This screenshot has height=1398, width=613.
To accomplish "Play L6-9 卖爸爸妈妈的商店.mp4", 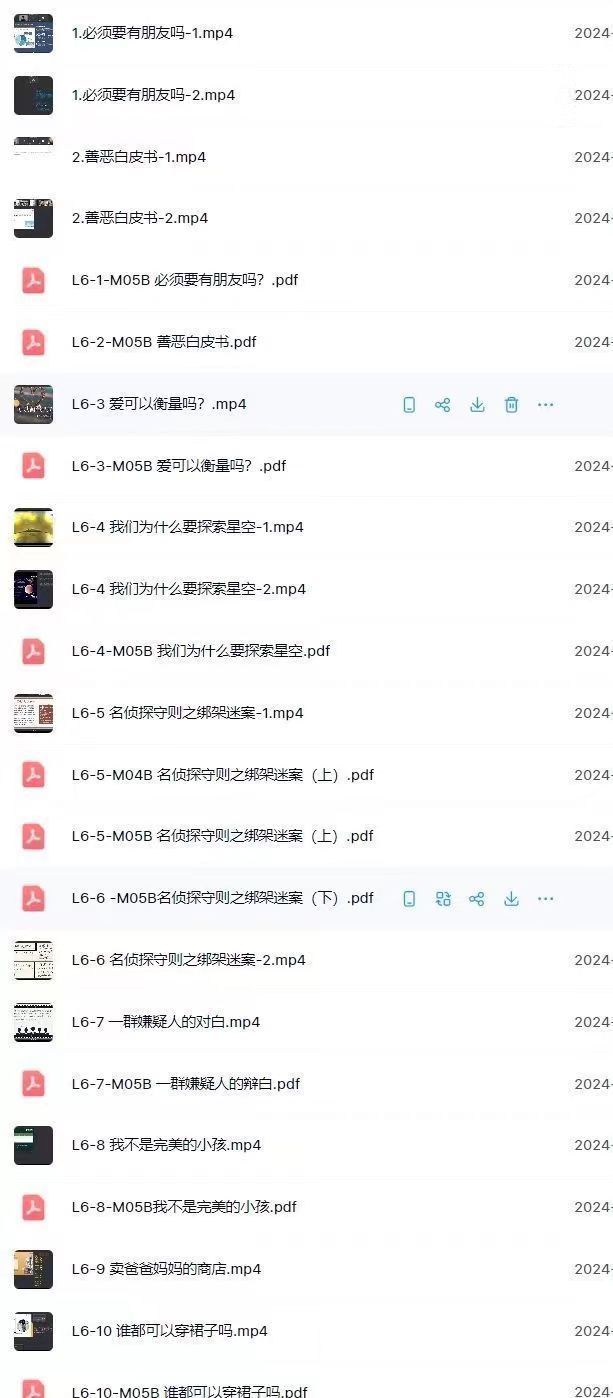I will click(166, 1269).
